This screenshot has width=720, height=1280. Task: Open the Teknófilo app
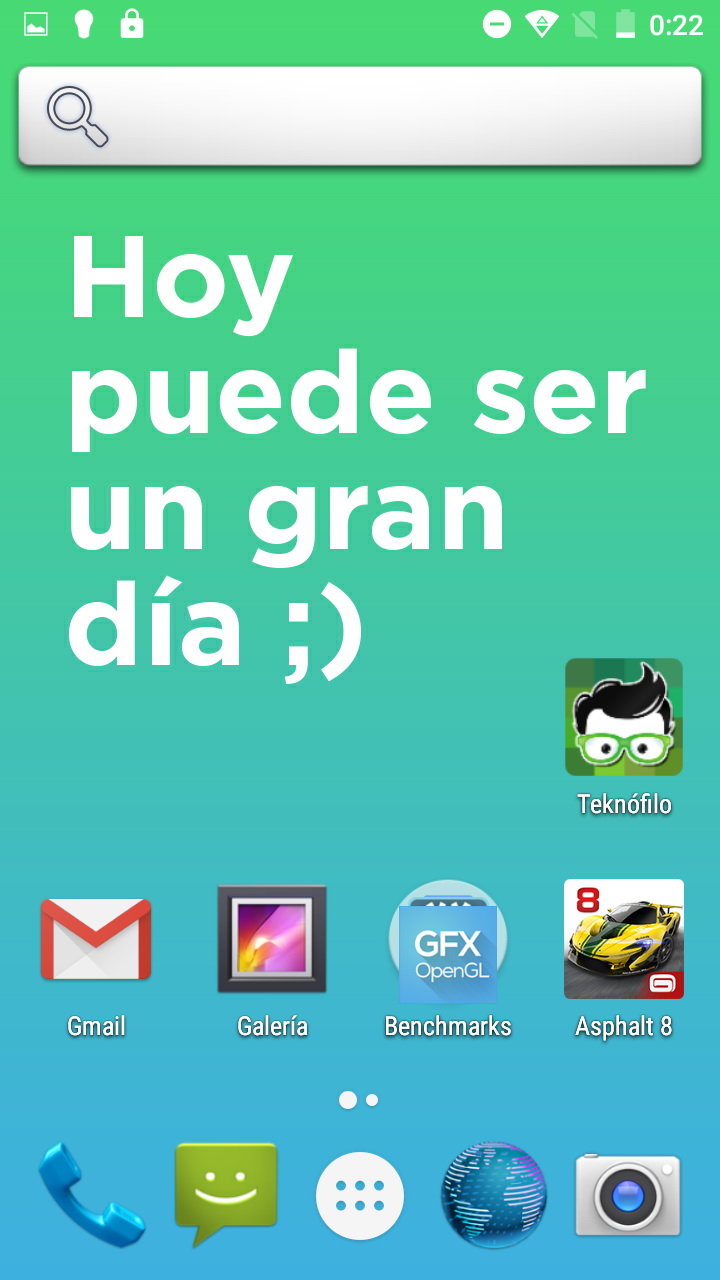[623, 717]
